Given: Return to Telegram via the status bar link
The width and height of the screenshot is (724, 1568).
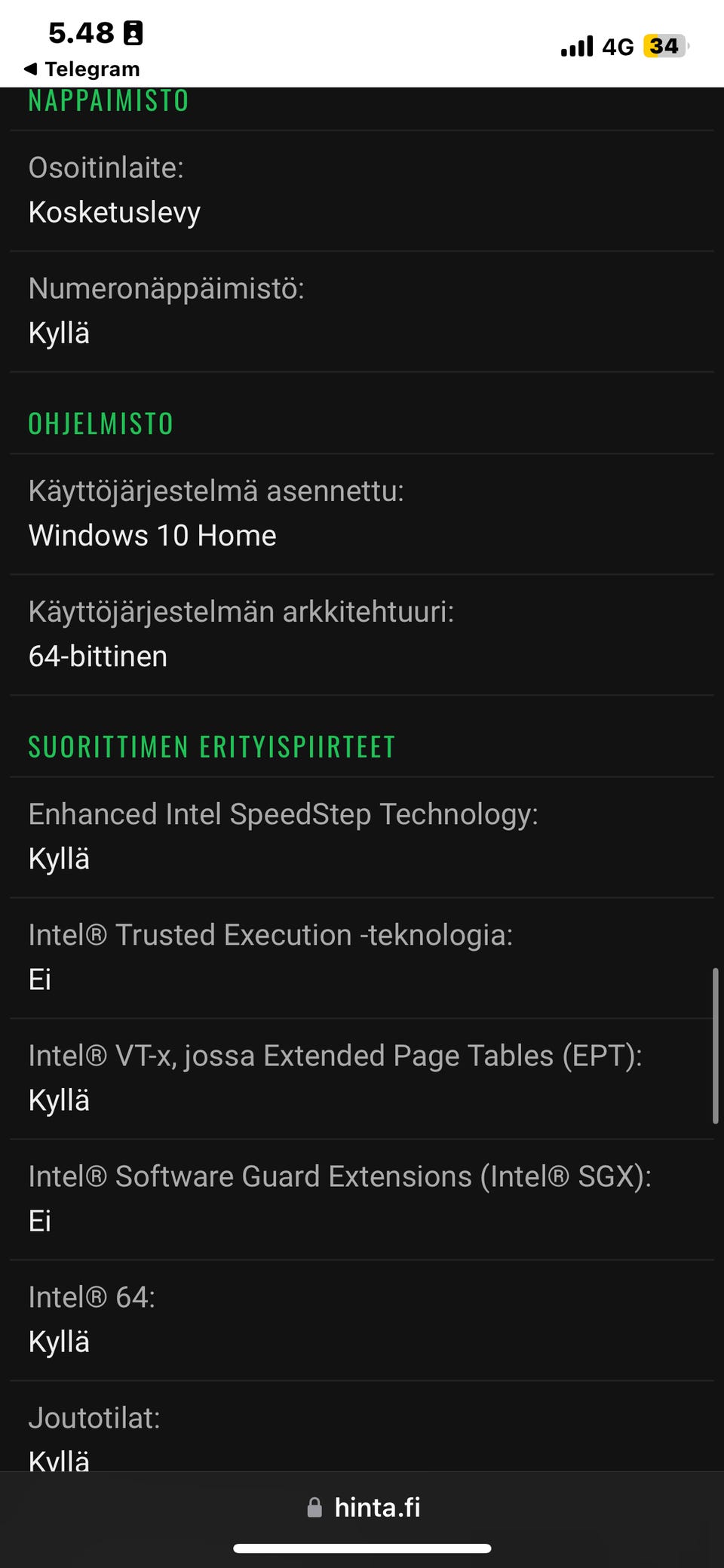Looking at the screenshot, I should pyautogui.click(x=80, y=69).
